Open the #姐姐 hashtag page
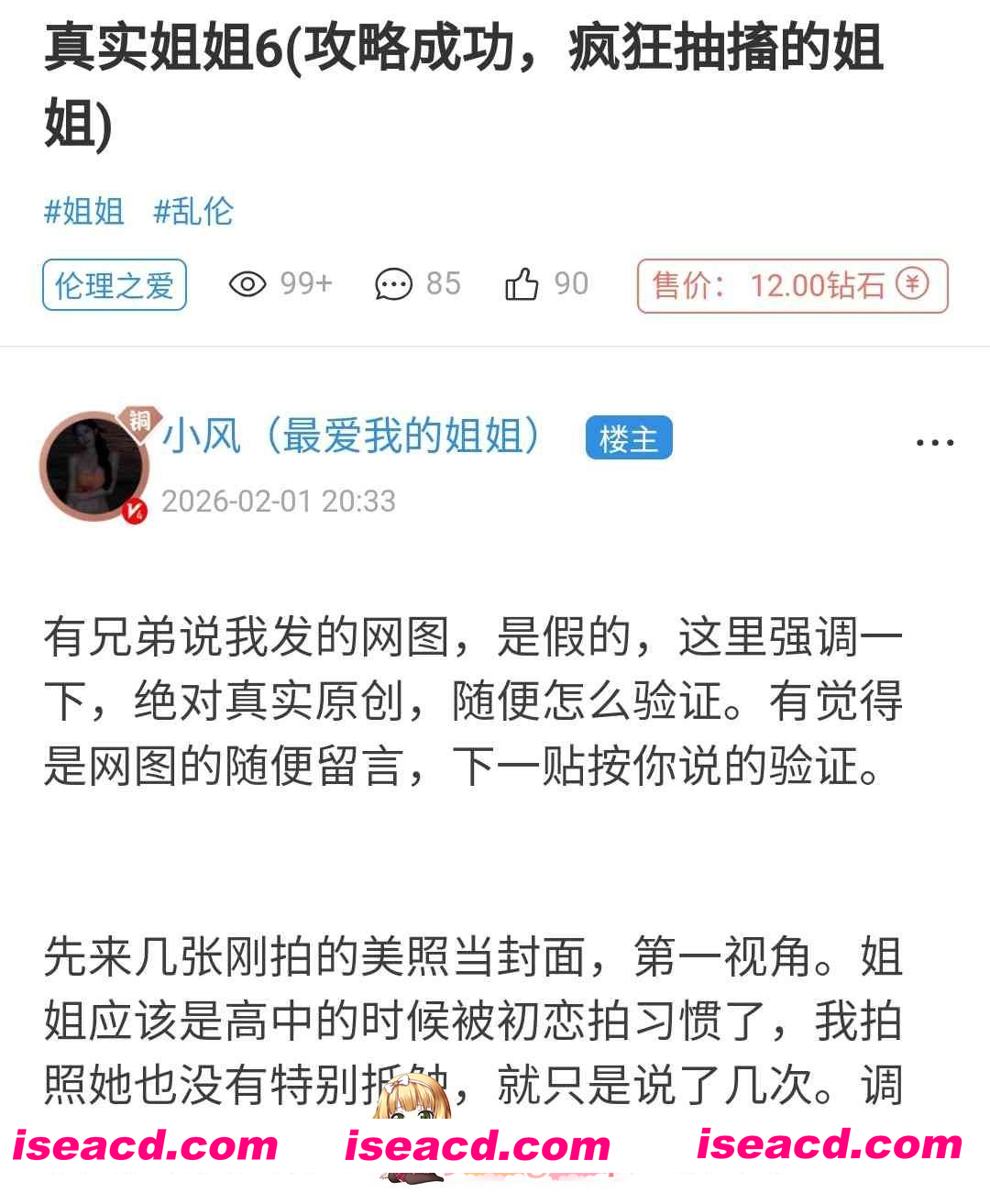Viewport: 990px width, 1204px height. pyautogui.click(x=85, y=212)
